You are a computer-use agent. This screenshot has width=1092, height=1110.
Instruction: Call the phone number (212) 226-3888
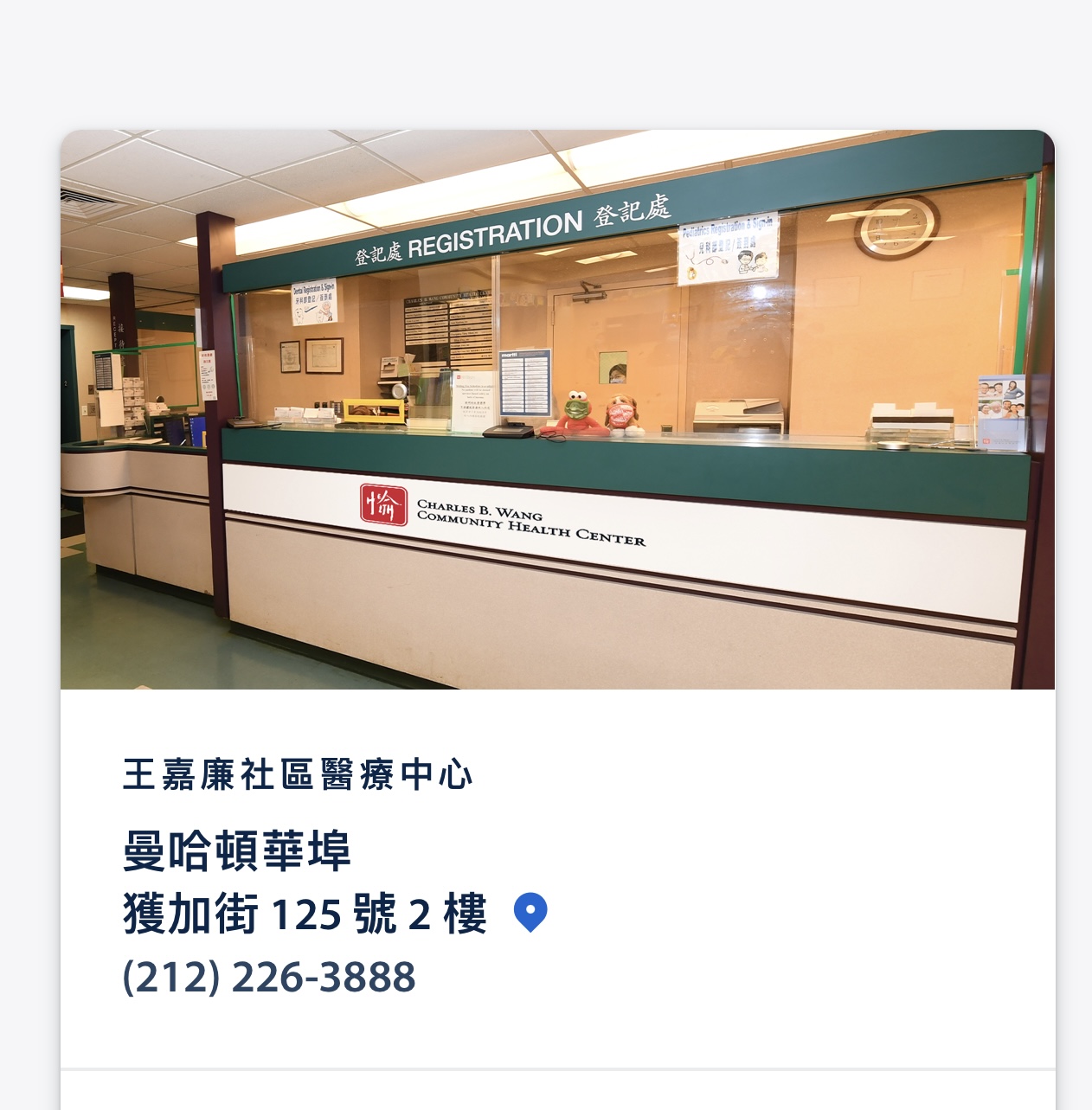coord(269,977)
